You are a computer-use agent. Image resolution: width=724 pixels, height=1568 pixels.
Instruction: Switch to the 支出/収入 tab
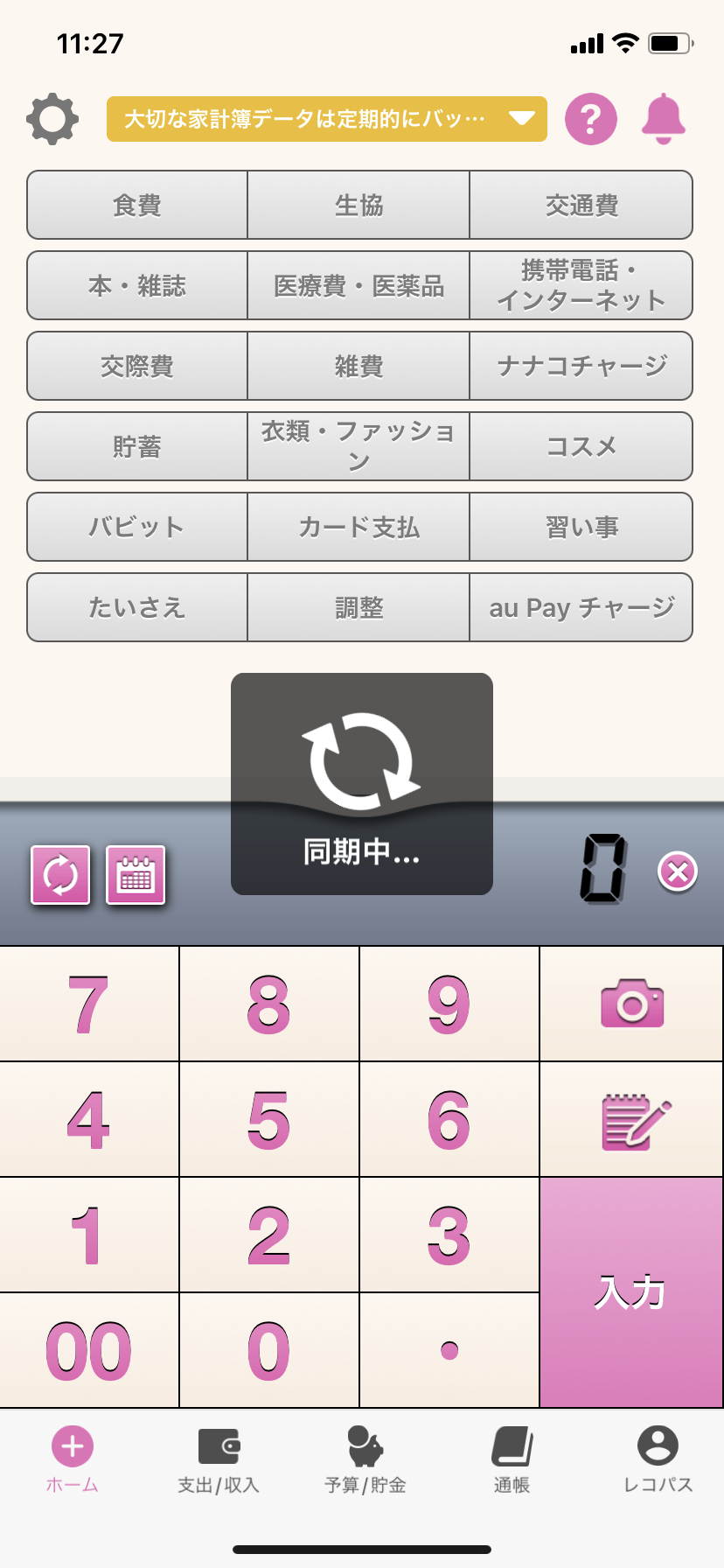219,1458
